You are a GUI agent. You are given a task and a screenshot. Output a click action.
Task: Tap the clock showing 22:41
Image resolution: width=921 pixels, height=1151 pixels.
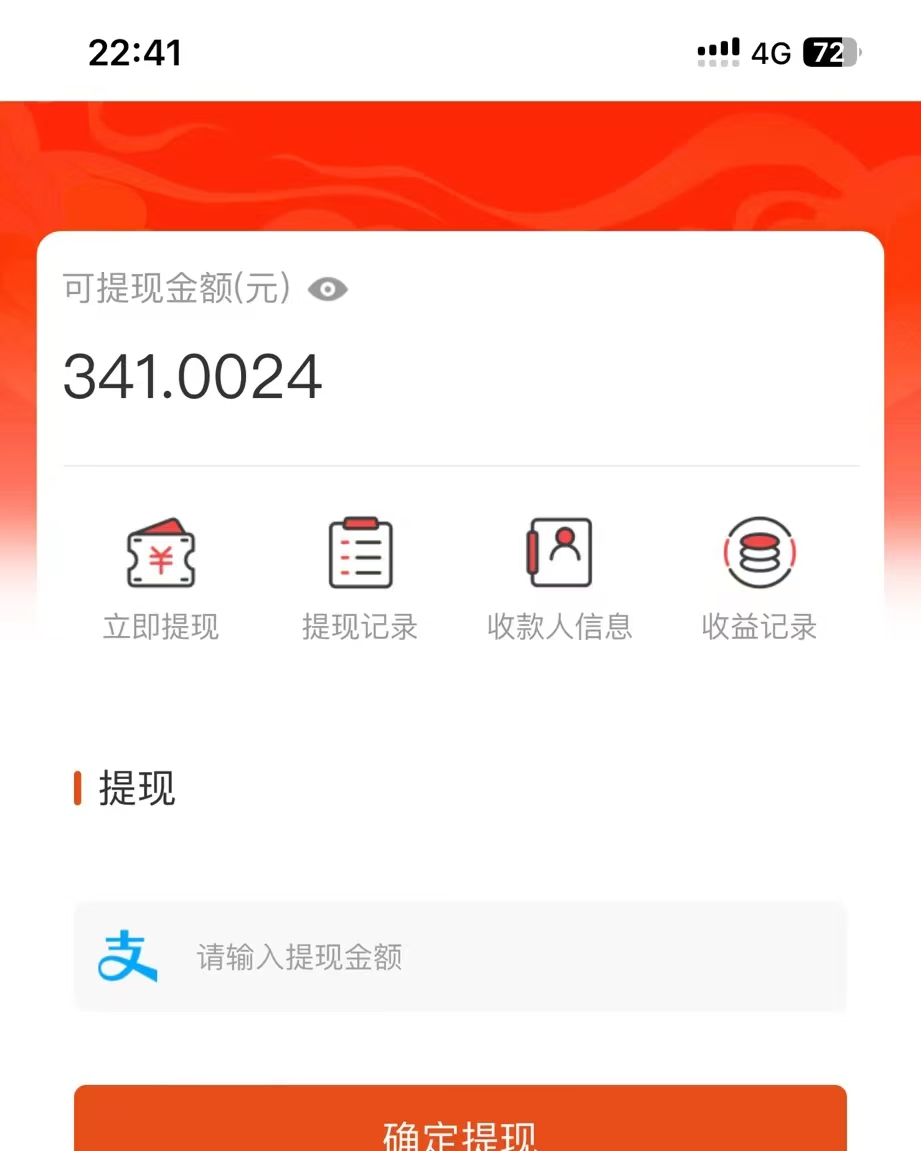[133, 51]
